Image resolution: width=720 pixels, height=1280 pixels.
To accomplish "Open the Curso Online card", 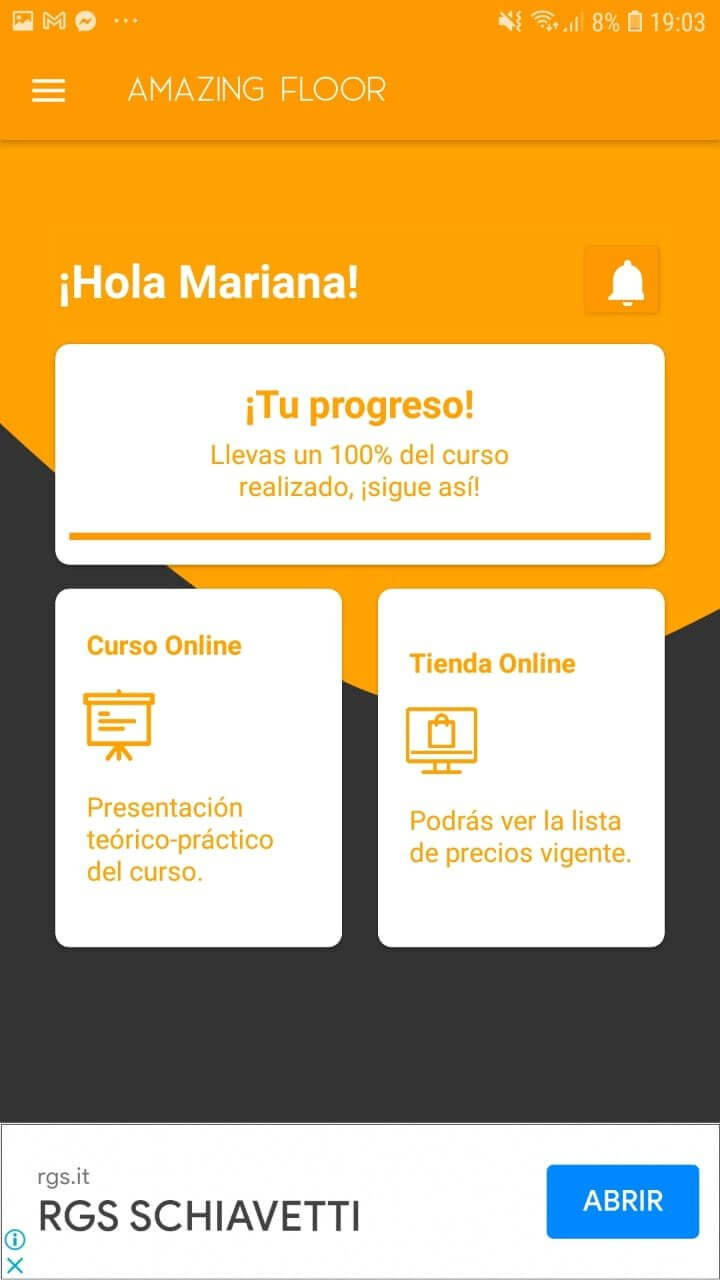I will pos(198,767).
